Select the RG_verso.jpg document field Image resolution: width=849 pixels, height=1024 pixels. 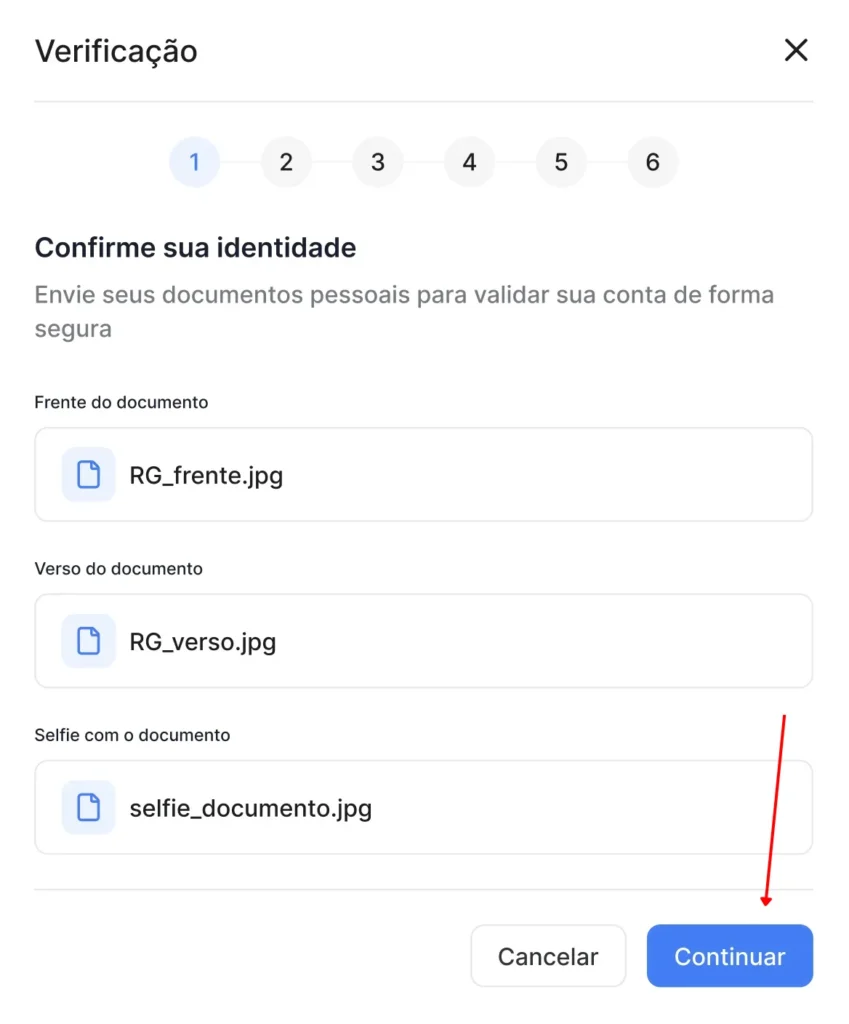423,641
